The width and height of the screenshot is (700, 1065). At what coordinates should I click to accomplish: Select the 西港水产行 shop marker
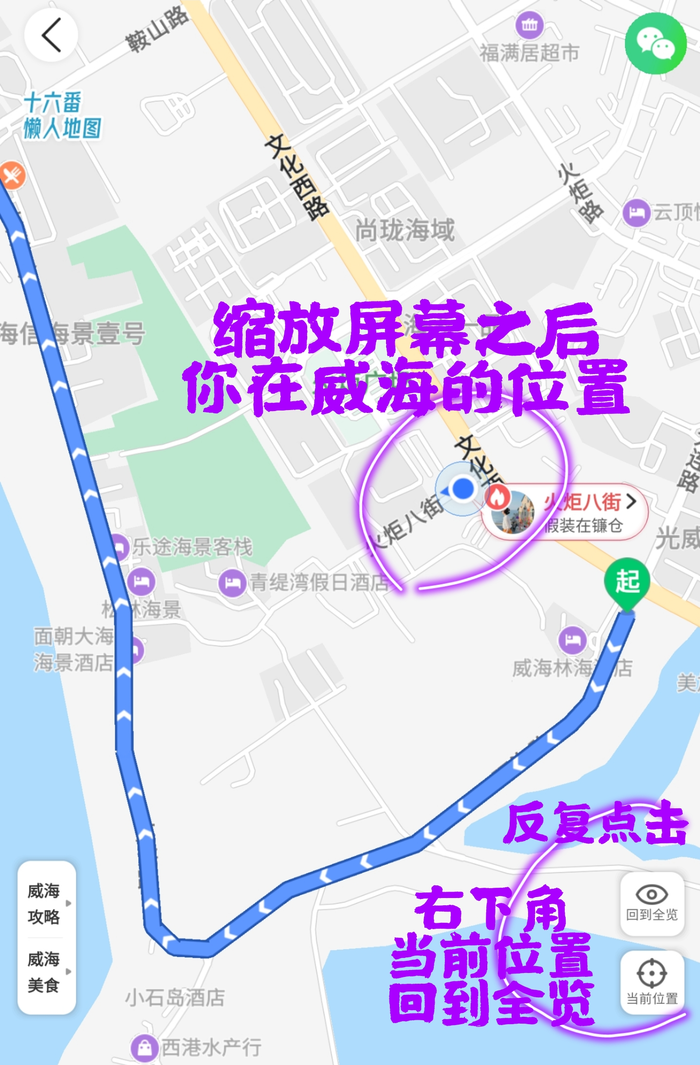[x=145, y=1047]
